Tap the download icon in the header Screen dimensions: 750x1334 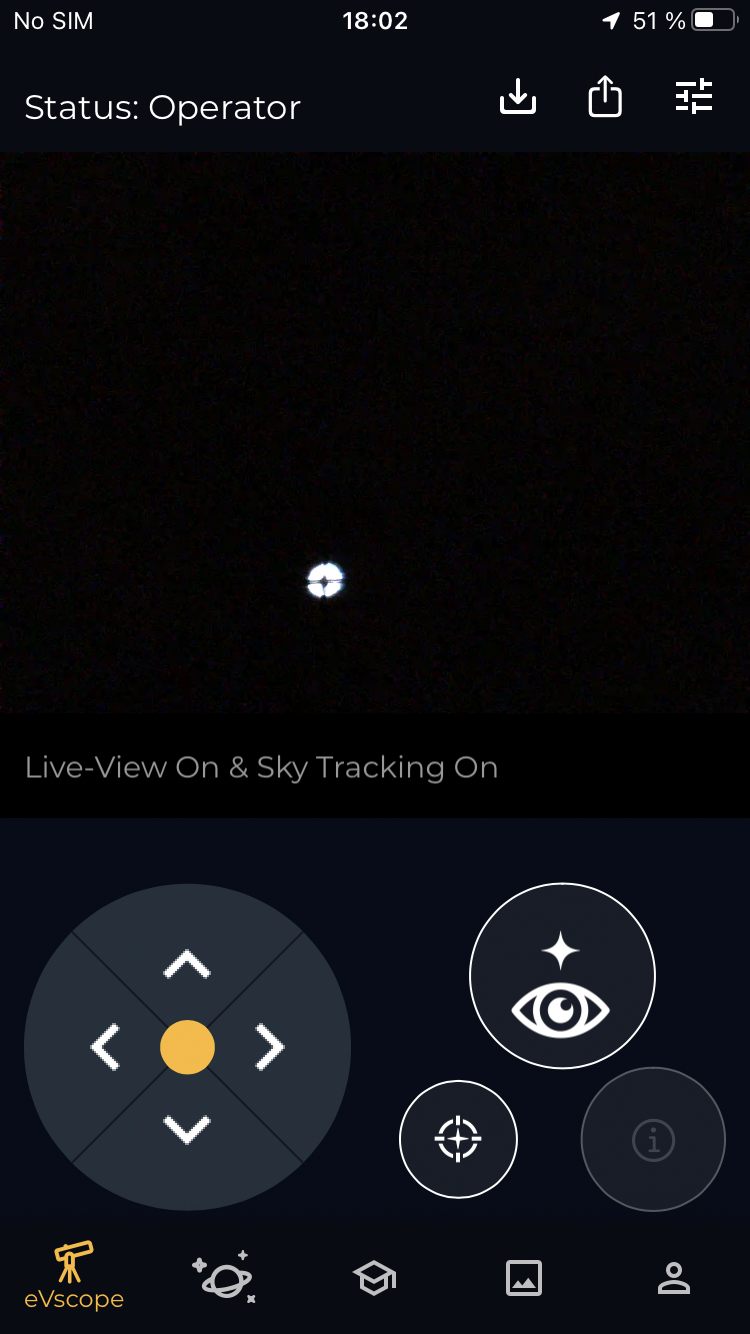(518, 97)
